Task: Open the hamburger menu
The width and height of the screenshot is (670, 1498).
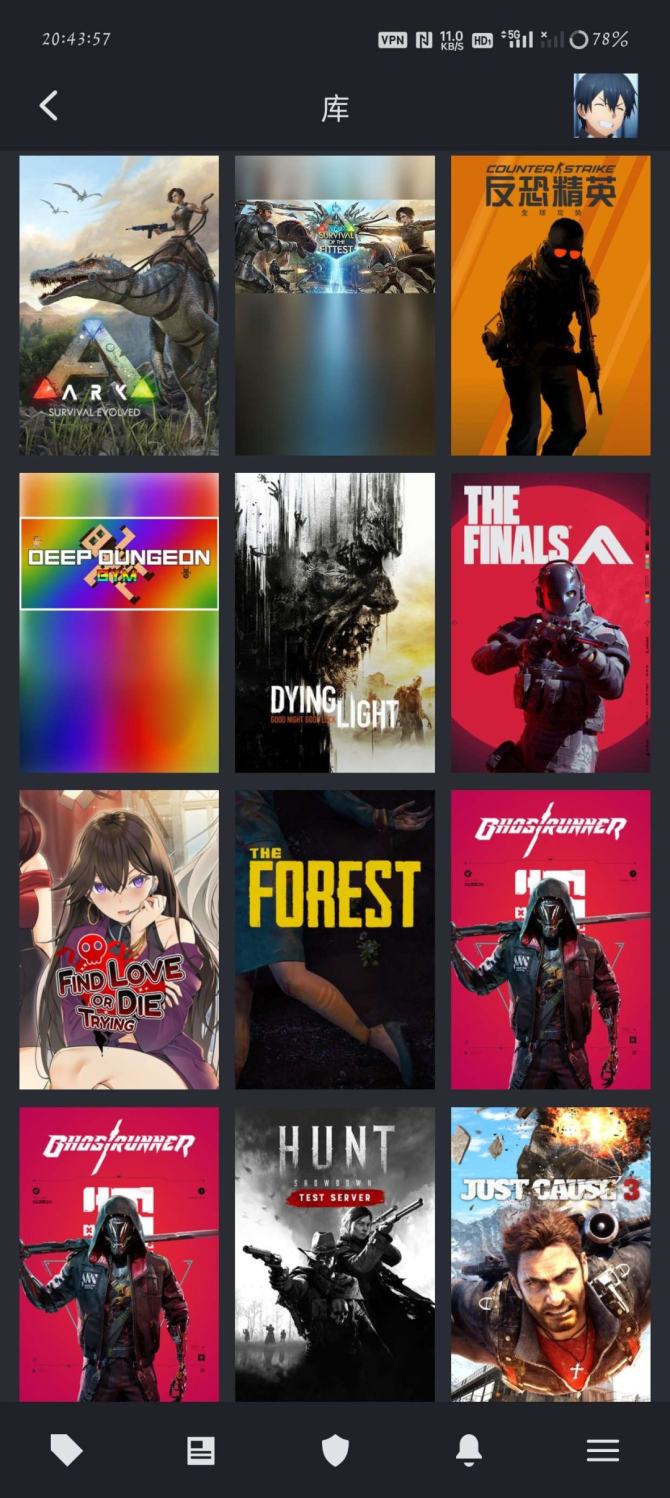Action: click(x=603, y=1450)
